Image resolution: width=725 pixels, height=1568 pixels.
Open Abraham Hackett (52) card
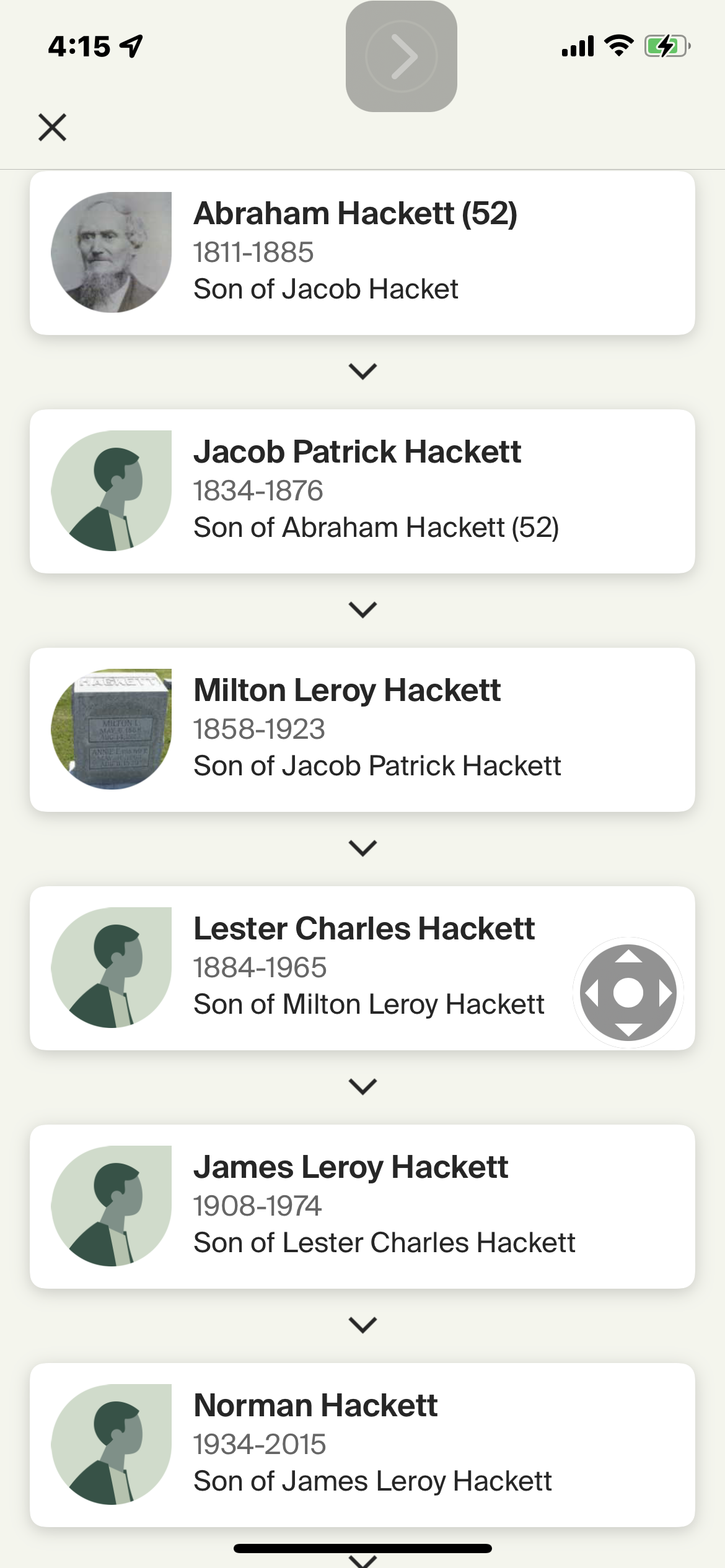362,253
